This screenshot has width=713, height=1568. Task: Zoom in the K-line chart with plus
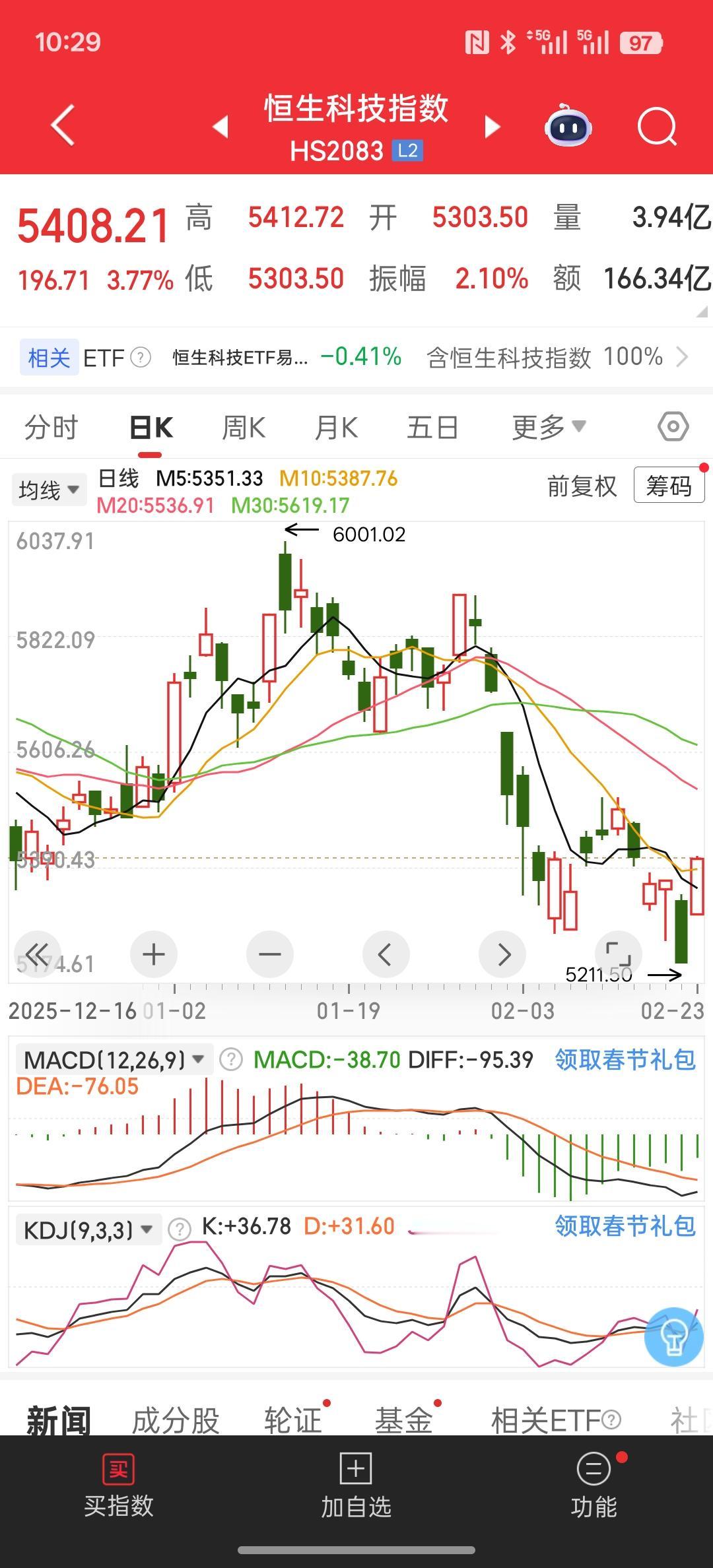pyautogui.click(x=154, y=954)
